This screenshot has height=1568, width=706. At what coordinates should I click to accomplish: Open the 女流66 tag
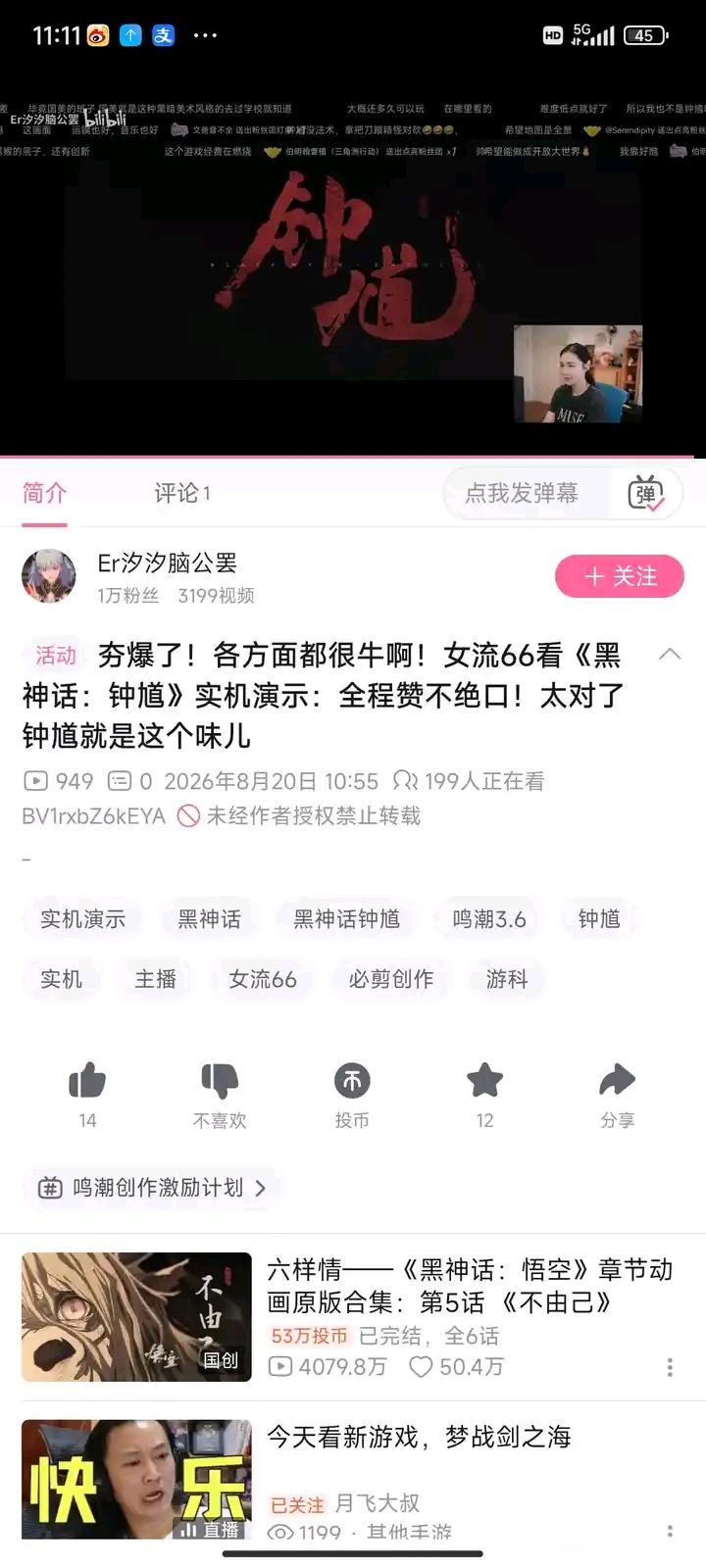(263, 979)
